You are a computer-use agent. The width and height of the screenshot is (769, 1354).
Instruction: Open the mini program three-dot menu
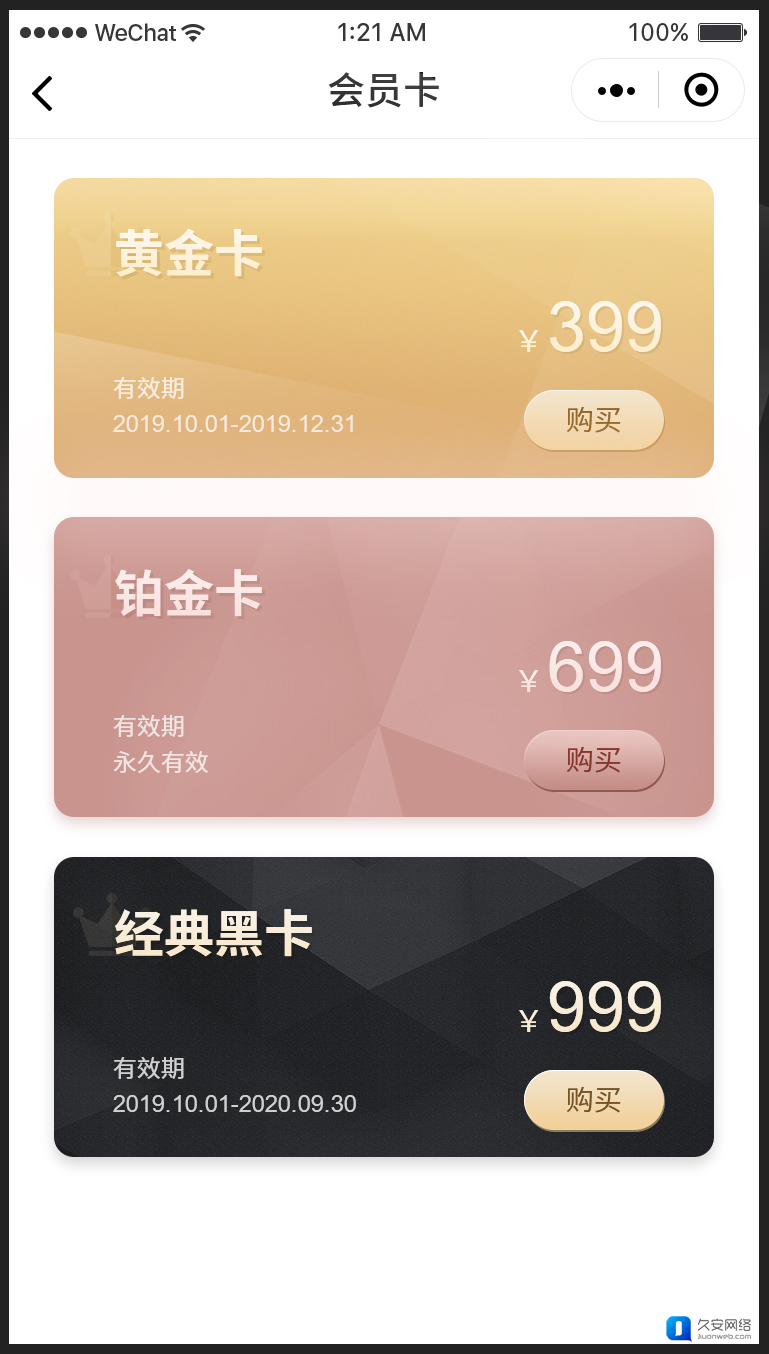616,91
